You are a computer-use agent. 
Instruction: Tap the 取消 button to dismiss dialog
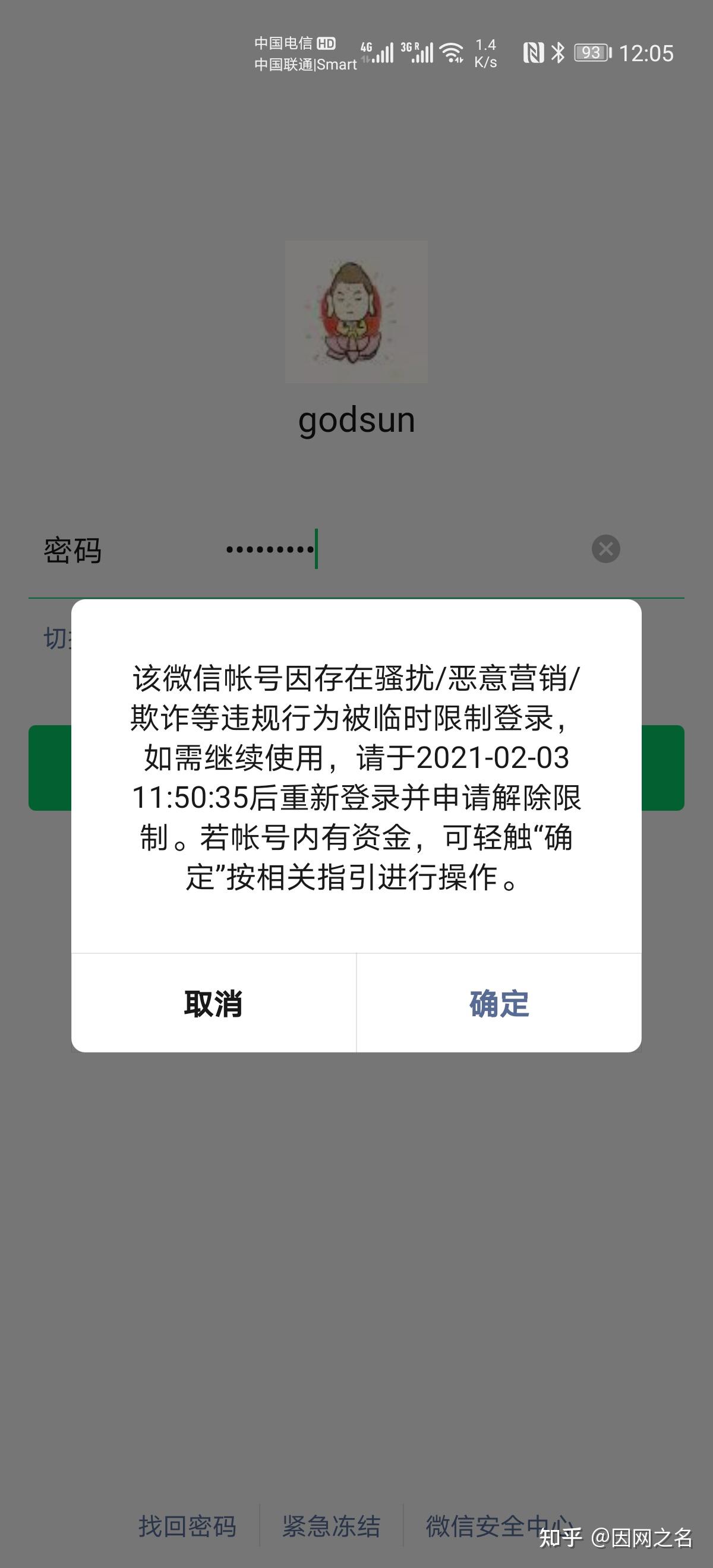coord(213,1002)
